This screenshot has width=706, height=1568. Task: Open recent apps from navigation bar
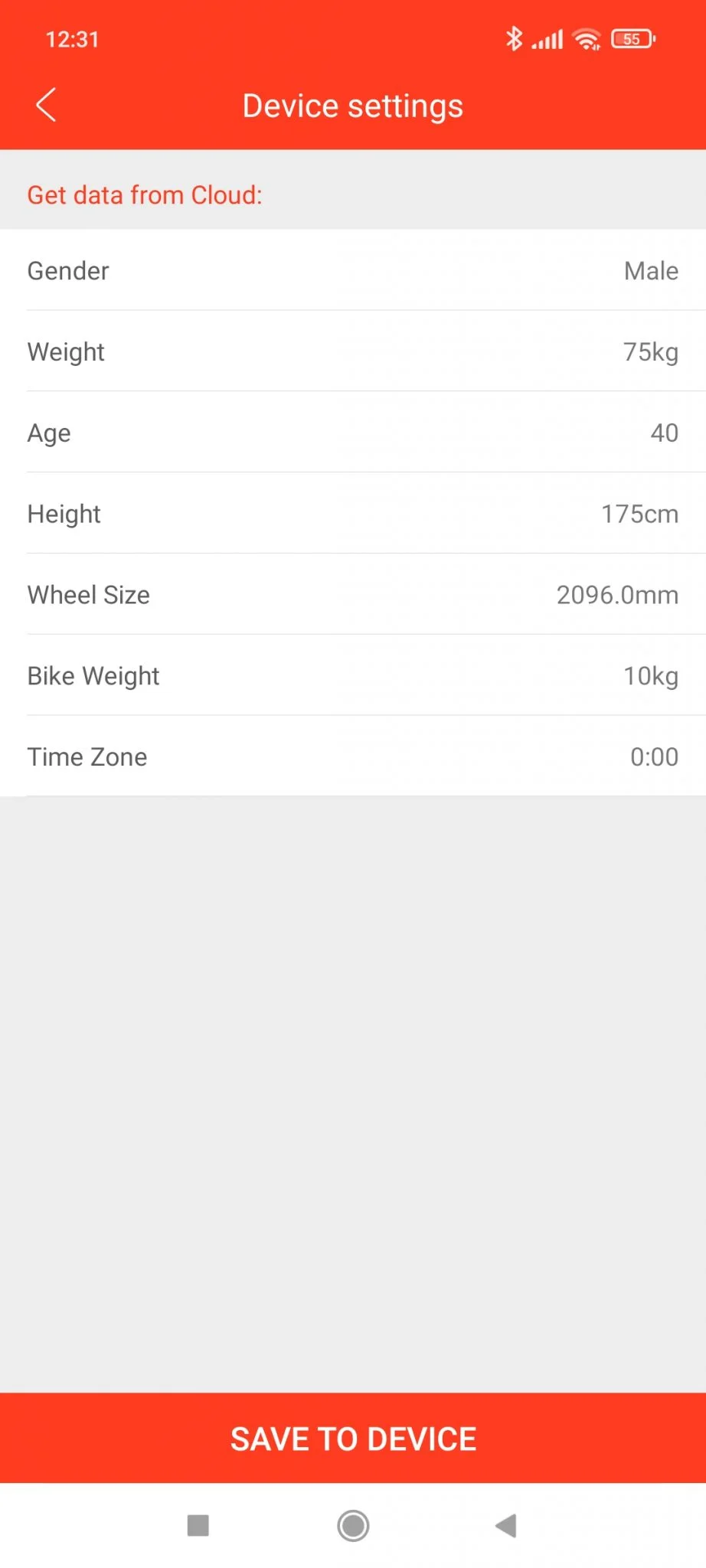coord(198,1526)
